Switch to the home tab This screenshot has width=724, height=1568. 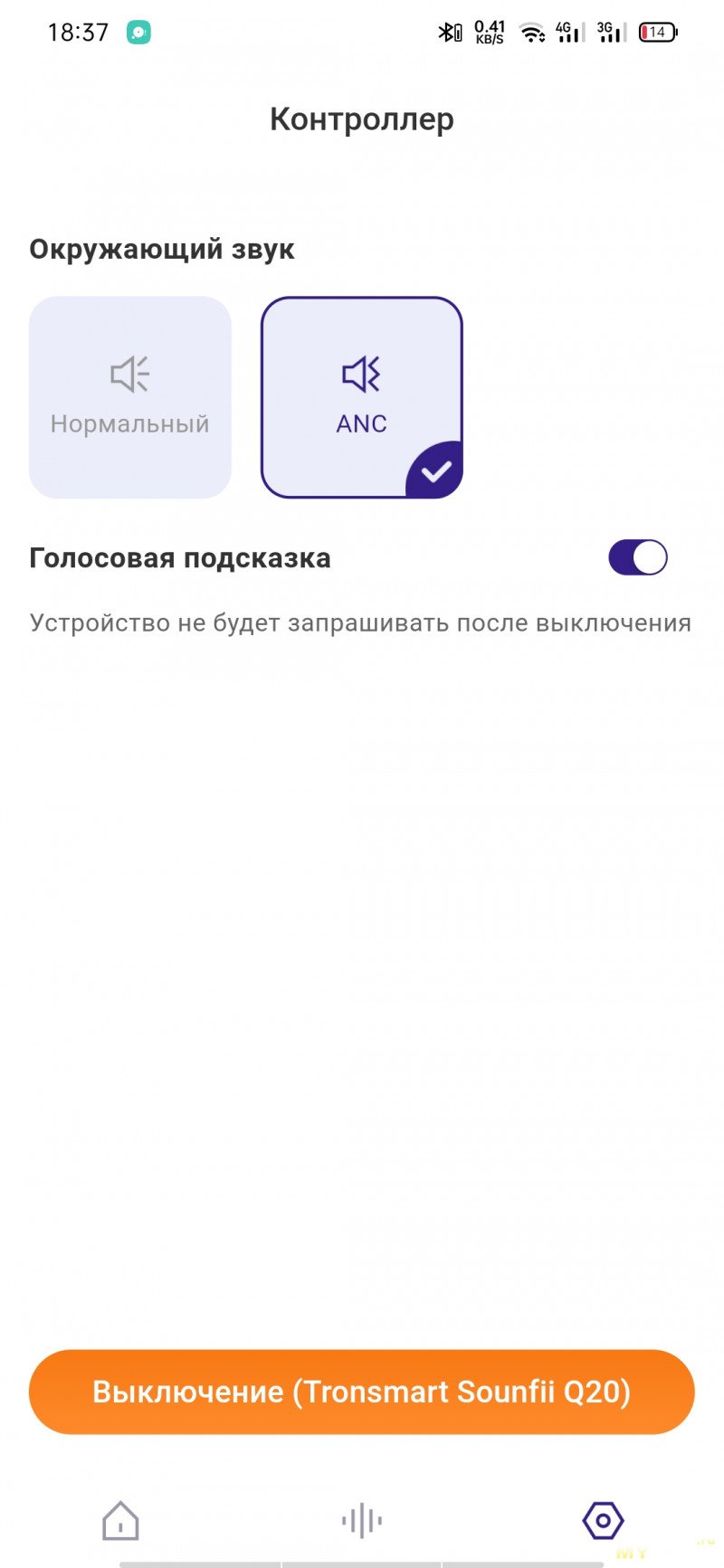coord(120,1521)
